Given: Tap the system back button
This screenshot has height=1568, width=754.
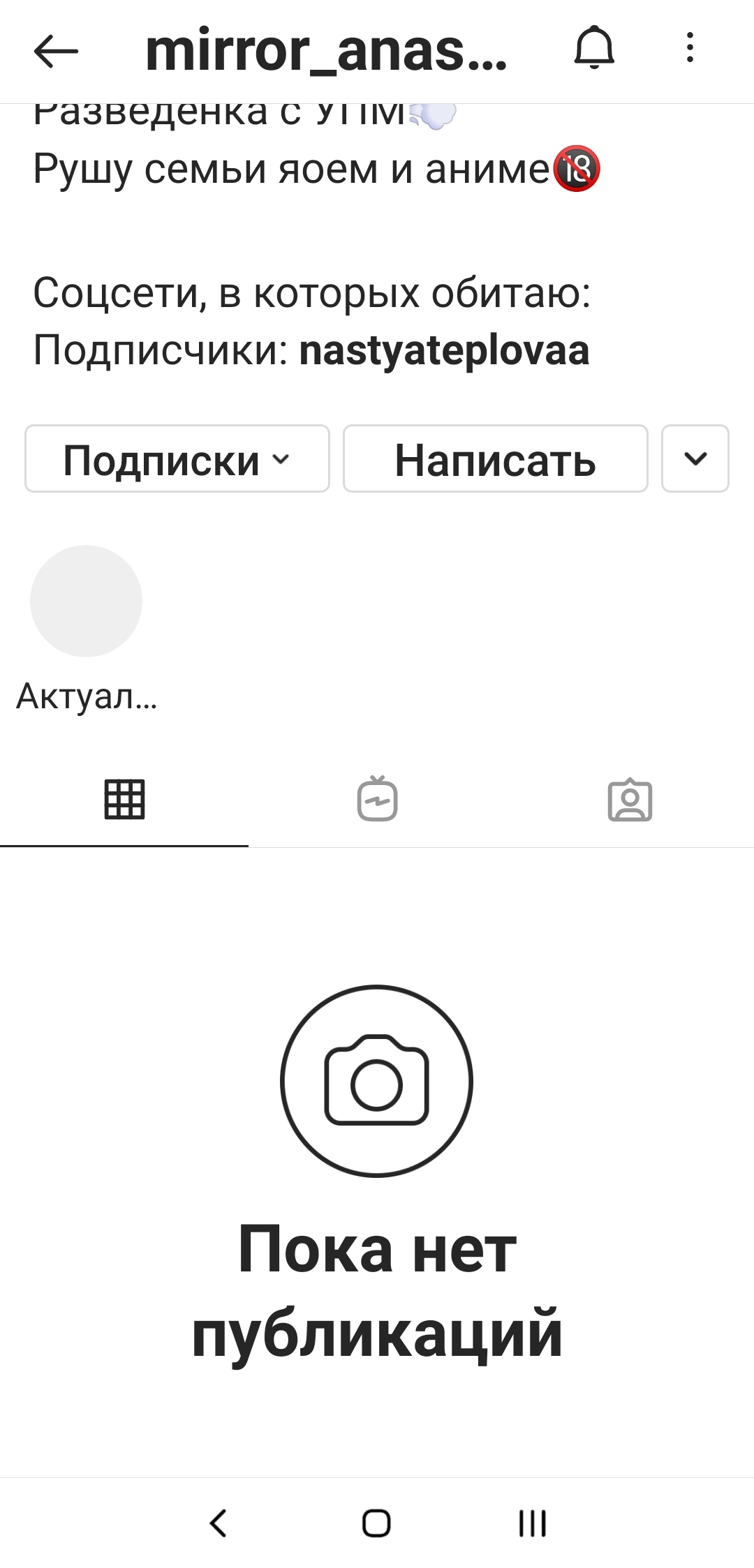Looking at the screenshot, I should (x=219, y=1523).
